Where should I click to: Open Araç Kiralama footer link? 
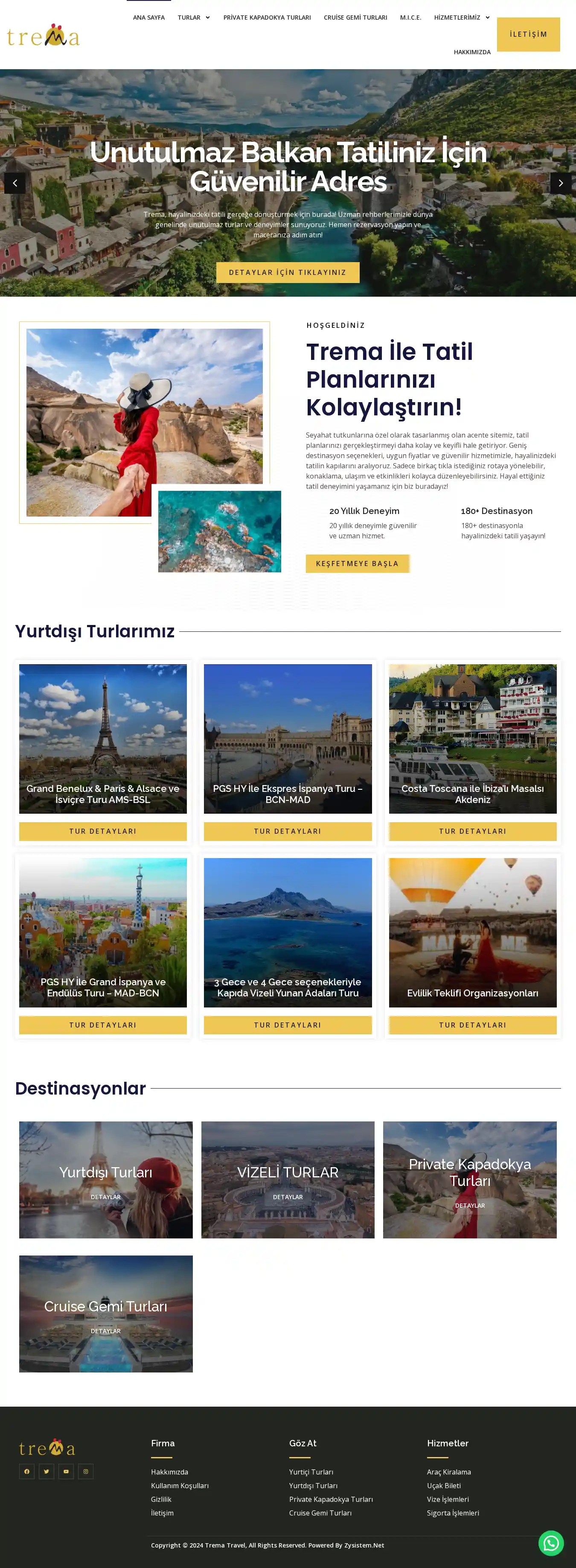pos(449,1472)
